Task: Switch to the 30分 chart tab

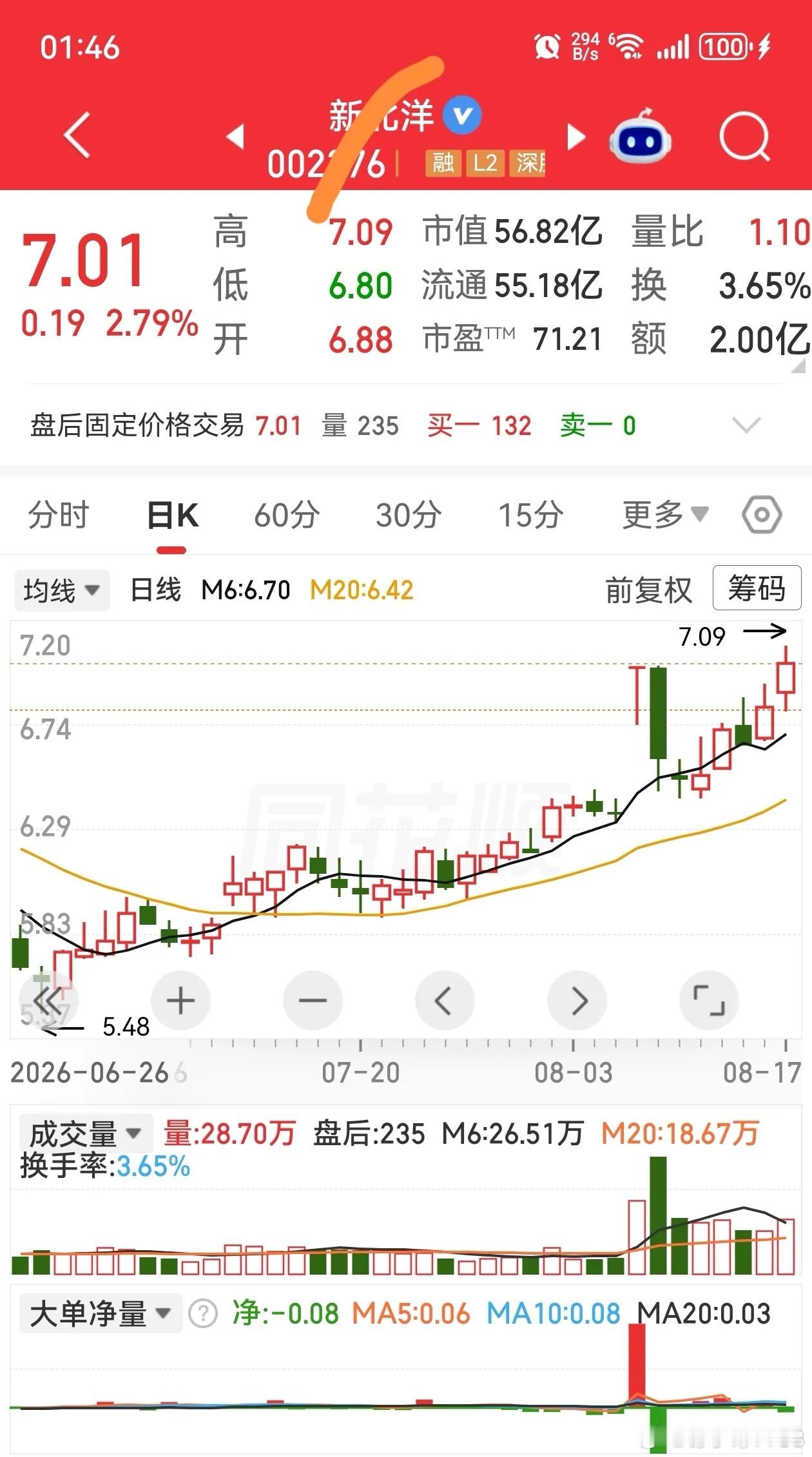Action: pos(409,516)
